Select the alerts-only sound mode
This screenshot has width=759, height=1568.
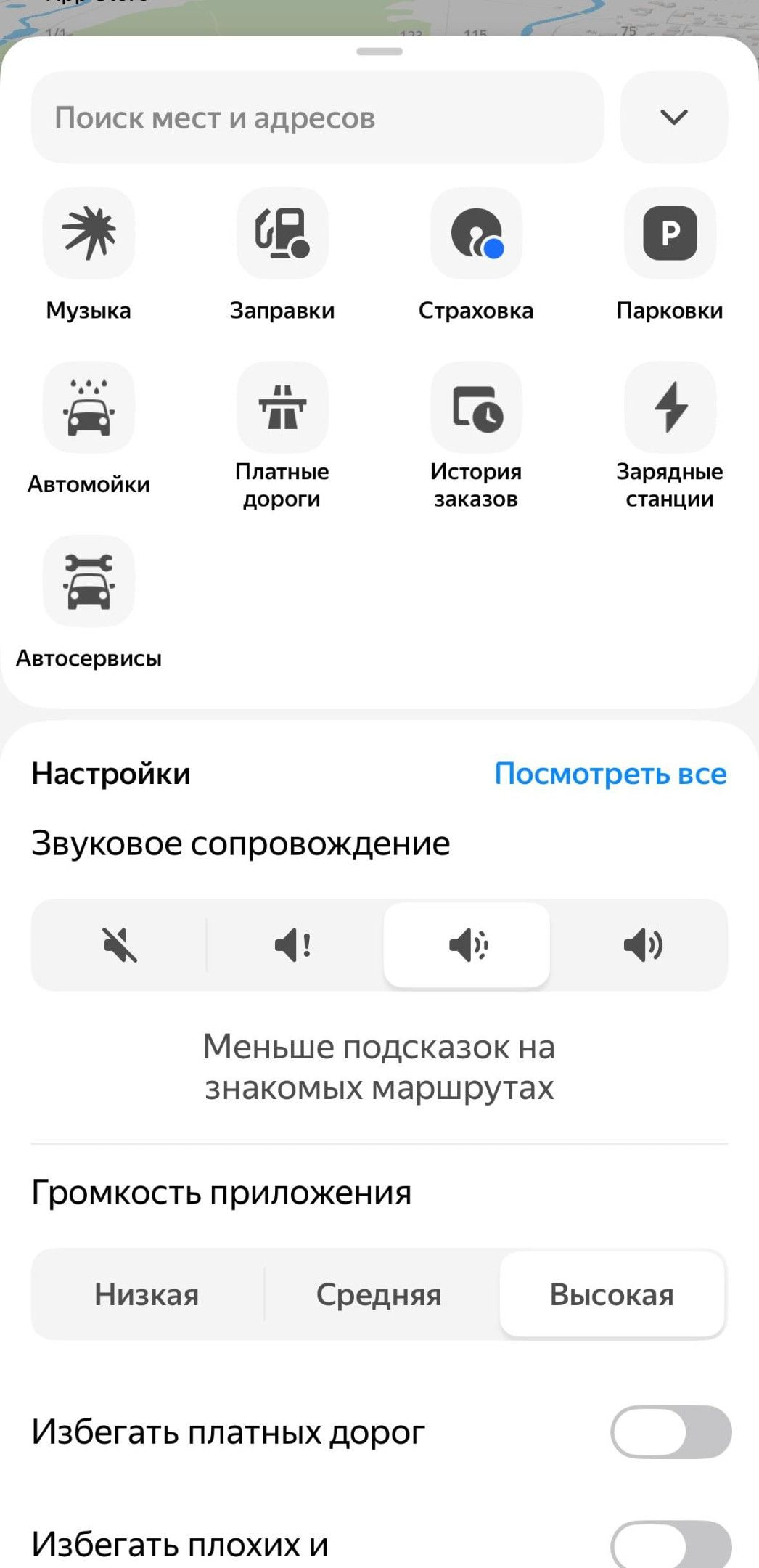click(293, 945)
